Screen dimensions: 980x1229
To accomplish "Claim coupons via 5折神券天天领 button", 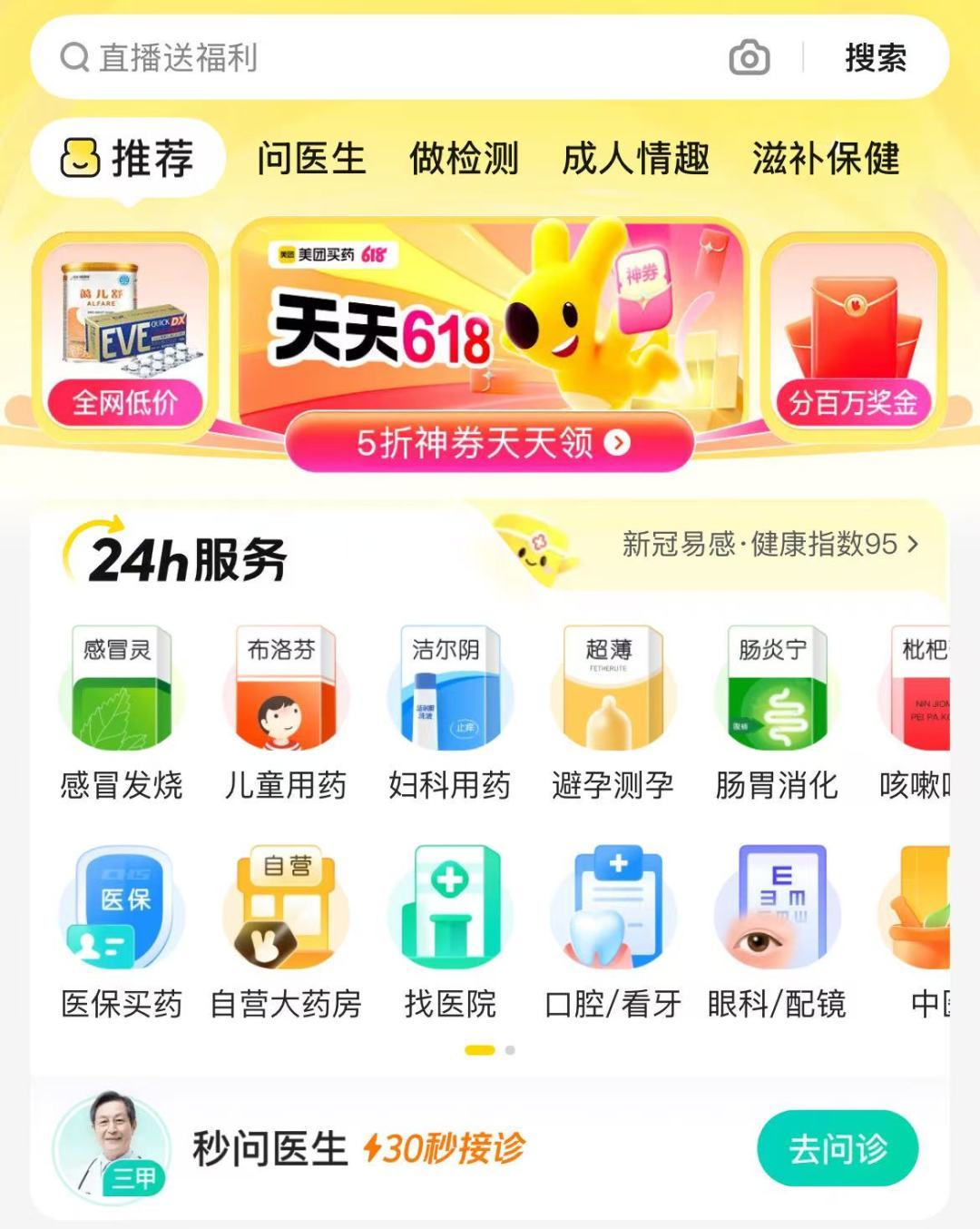I will (490, 443).
